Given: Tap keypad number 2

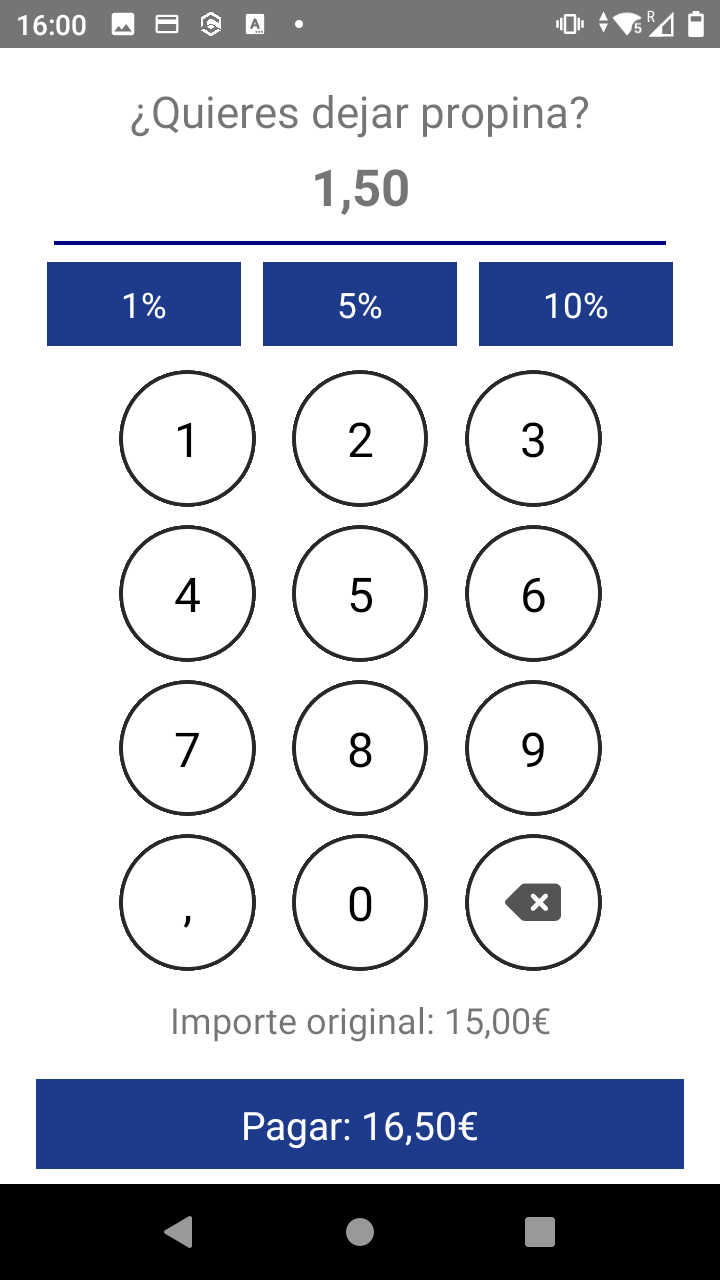Looking at the screenshot, I should tap(360, 439).
